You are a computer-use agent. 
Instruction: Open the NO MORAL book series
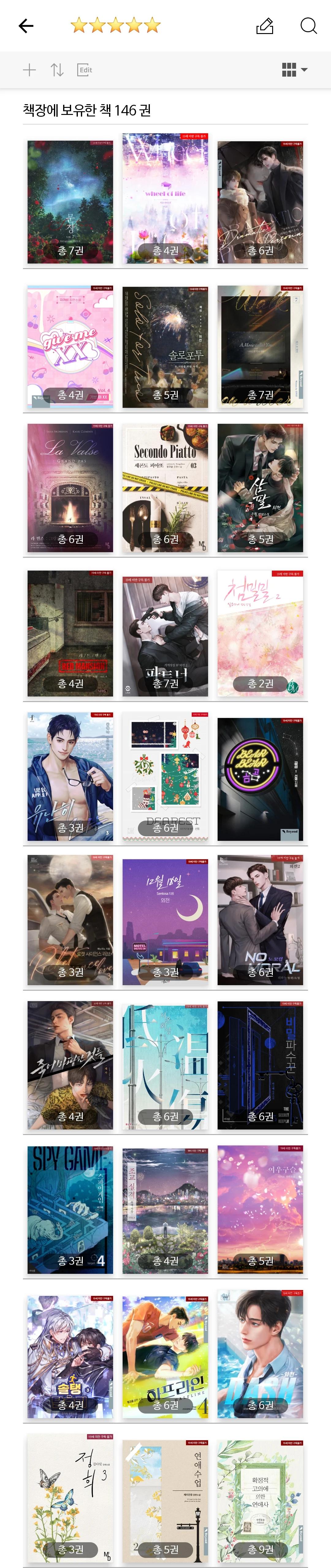260,920
